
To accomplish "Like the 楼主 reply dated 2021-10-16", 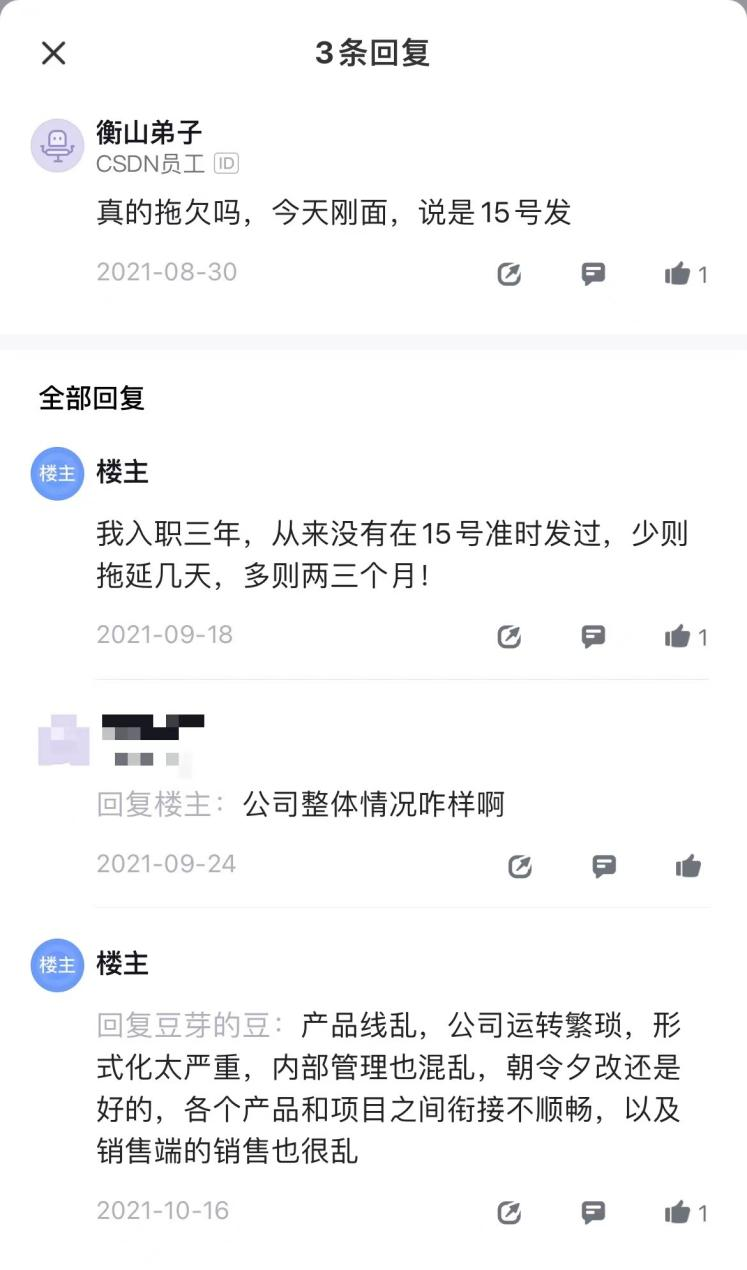I will [678, 1213].
